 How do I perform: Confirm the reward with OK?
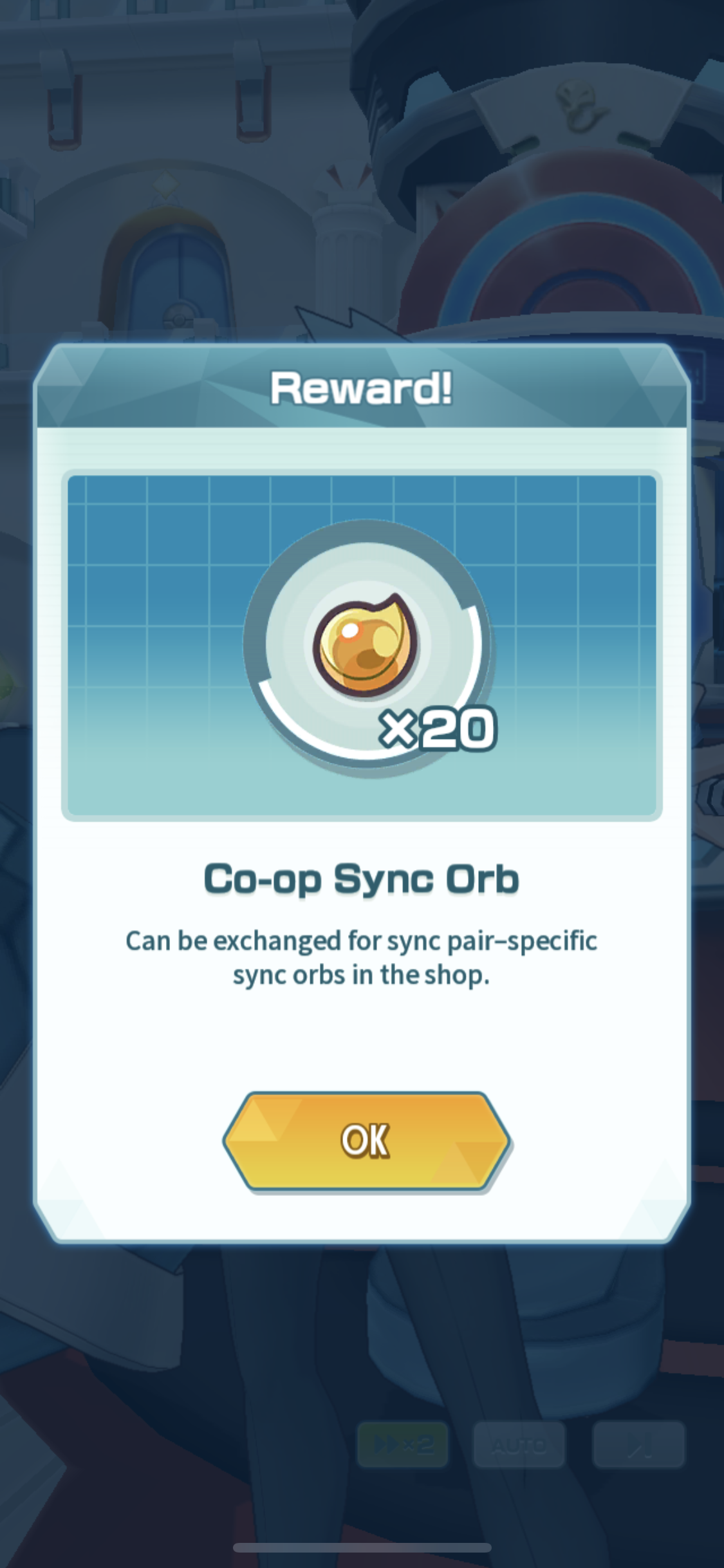click(366, 1141)
